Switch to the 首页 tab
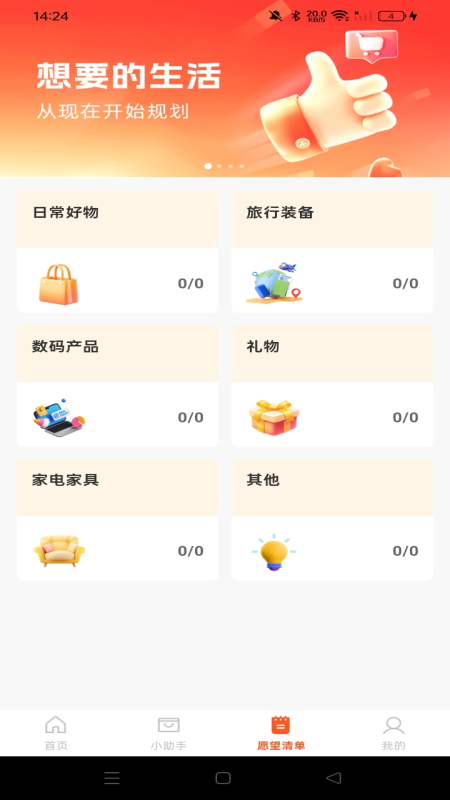This screenshot has height=800, width=450. (56, 733)
